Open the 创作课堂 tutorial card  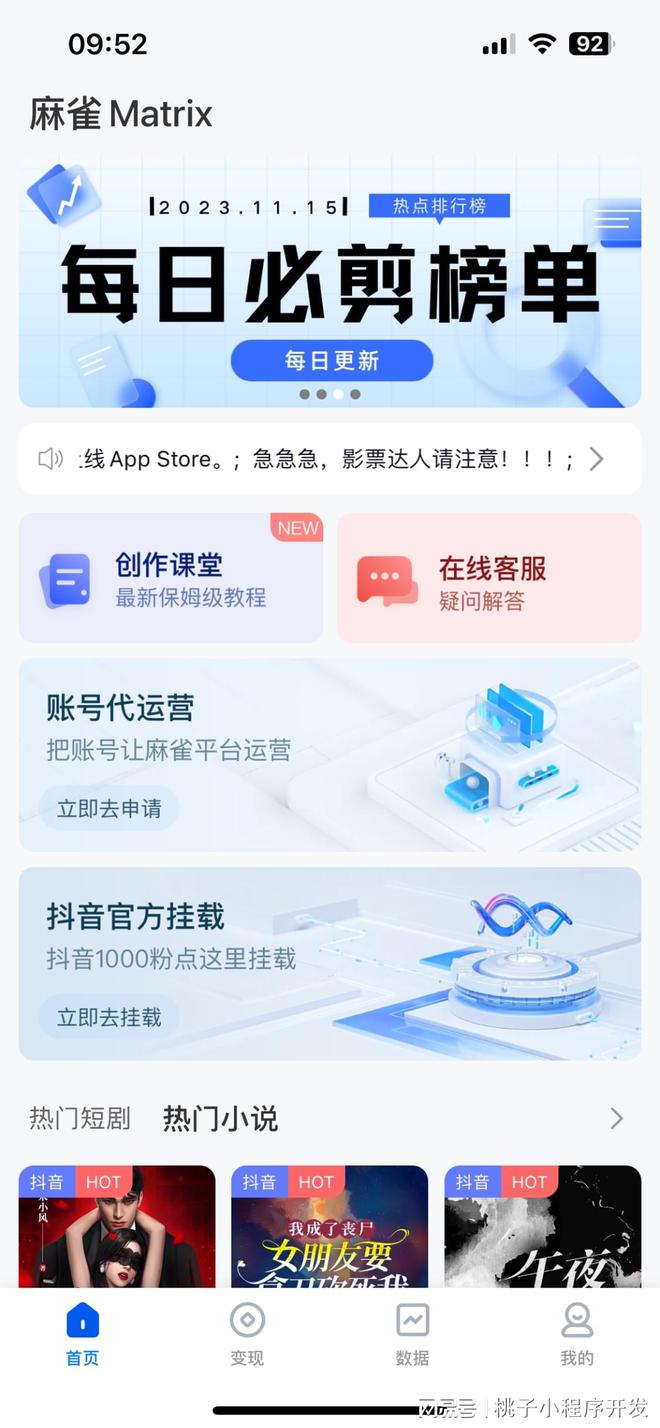point(170,578)
